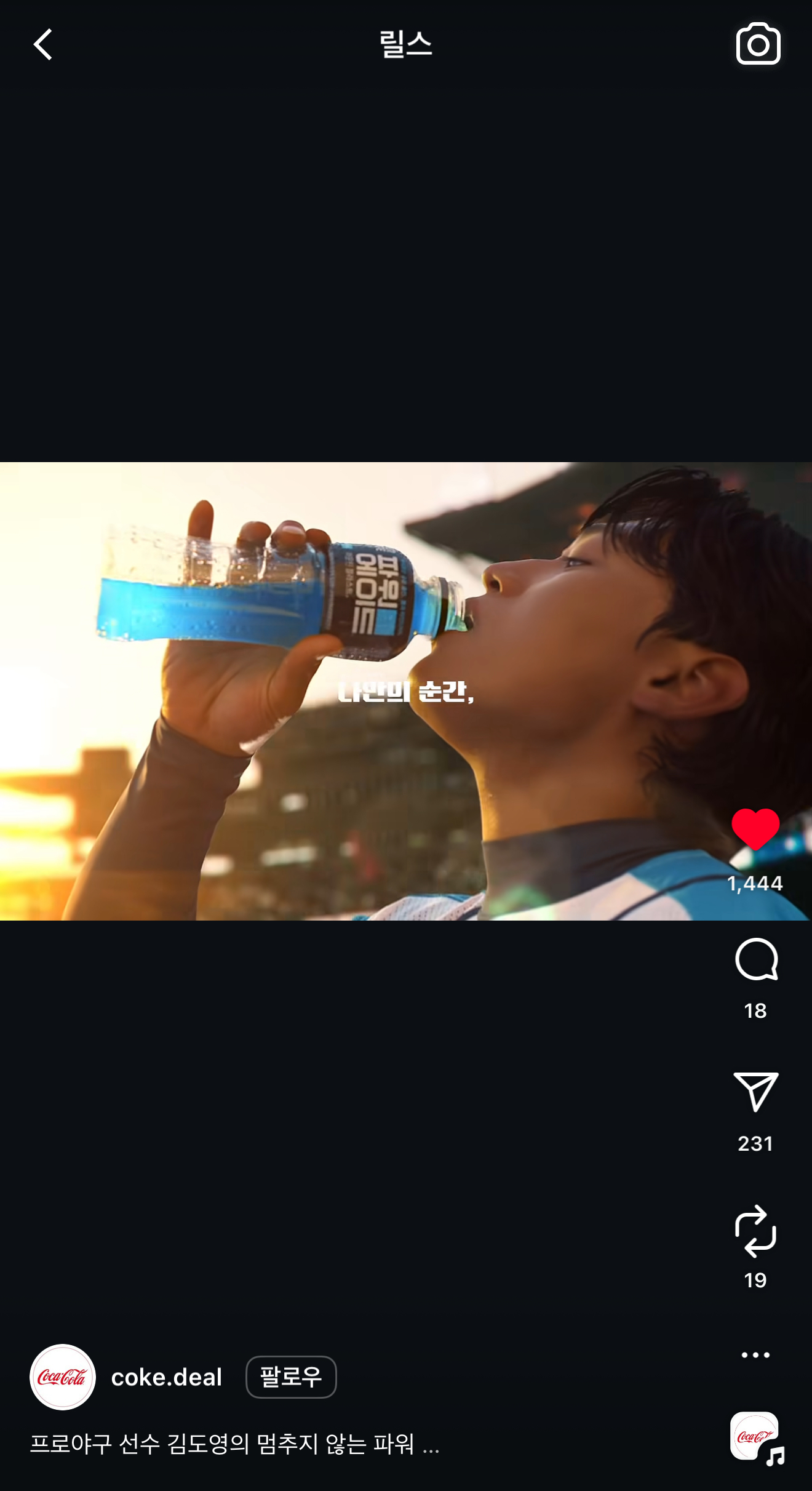Repost this reel

click(x=755, y=1231)
